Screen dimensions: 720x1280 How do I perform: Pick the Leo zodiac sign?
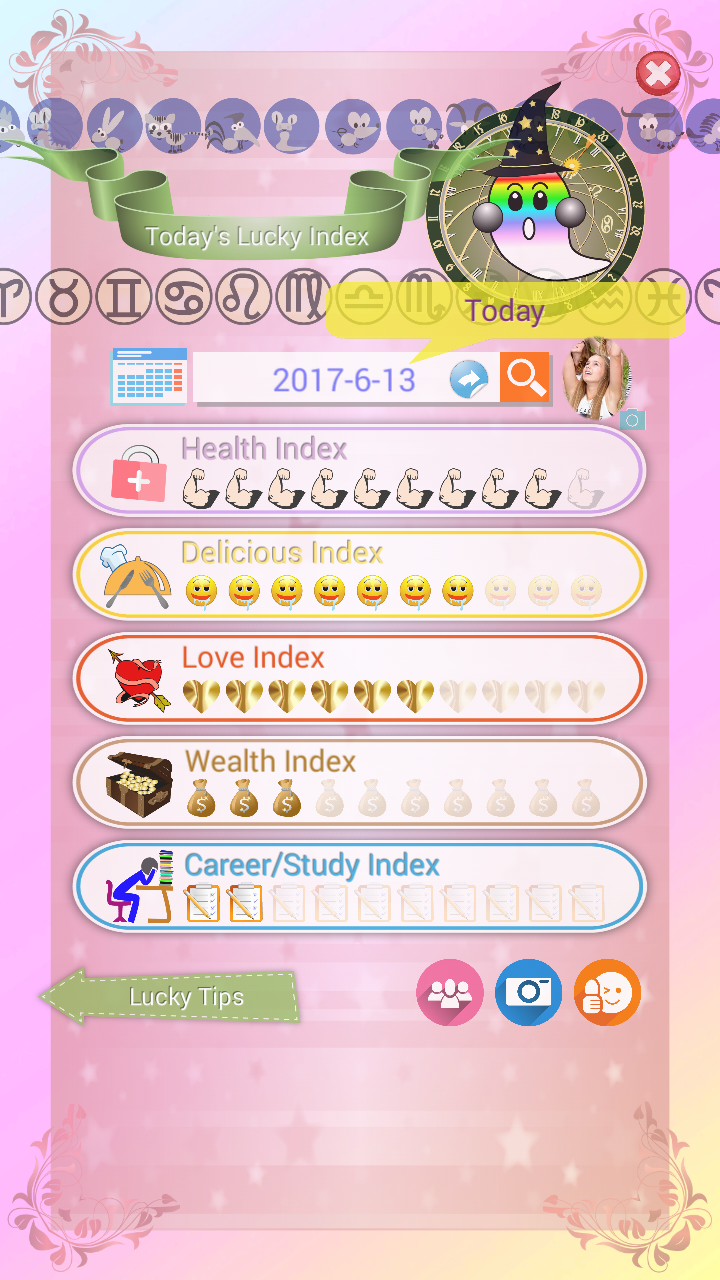click(244, 297)
